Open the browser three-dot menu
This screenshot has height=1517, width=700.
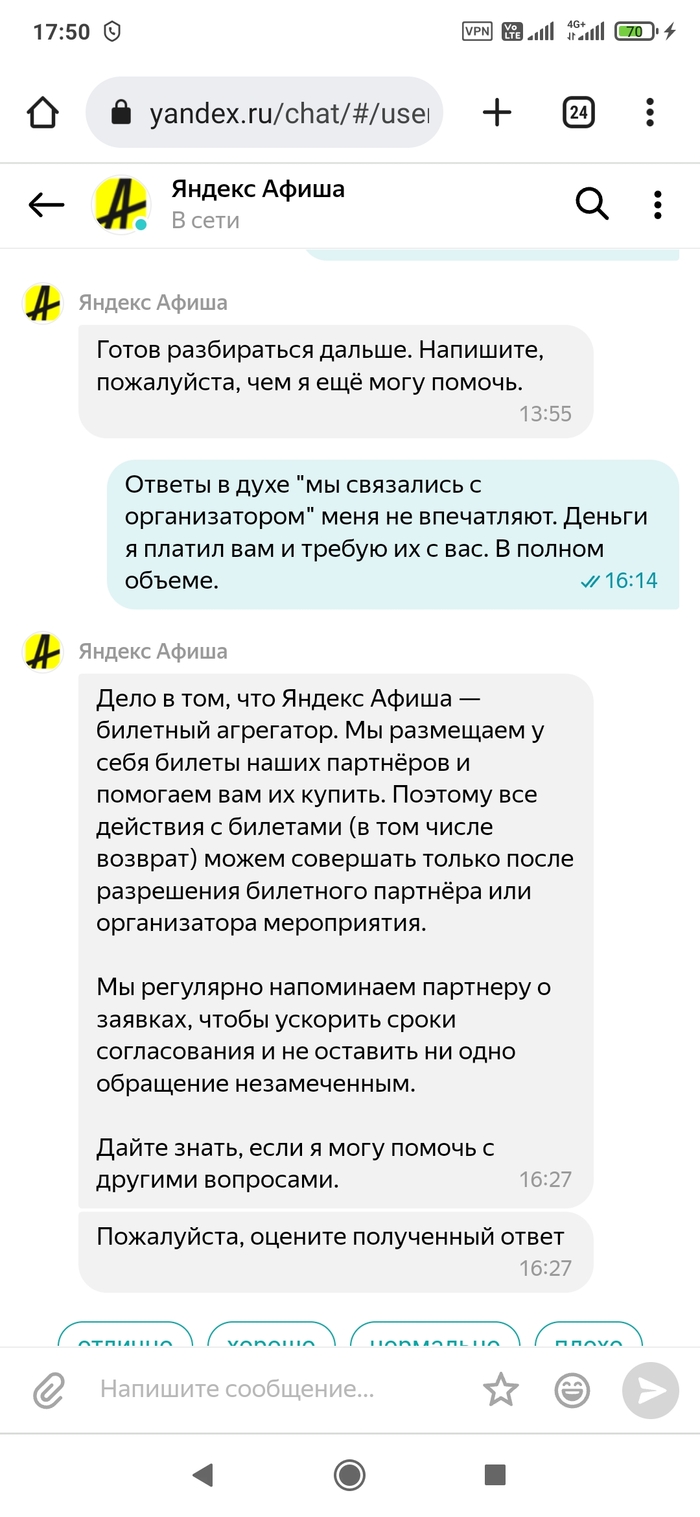pyautogui.click(x=650, y=113)
